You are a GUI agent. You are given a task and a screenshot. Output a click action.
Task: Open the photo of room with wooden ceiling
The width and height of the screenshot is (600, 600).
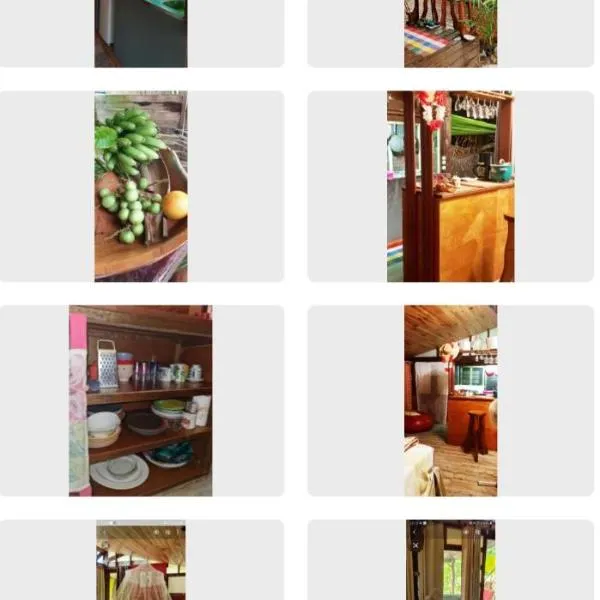click(450, 400)
